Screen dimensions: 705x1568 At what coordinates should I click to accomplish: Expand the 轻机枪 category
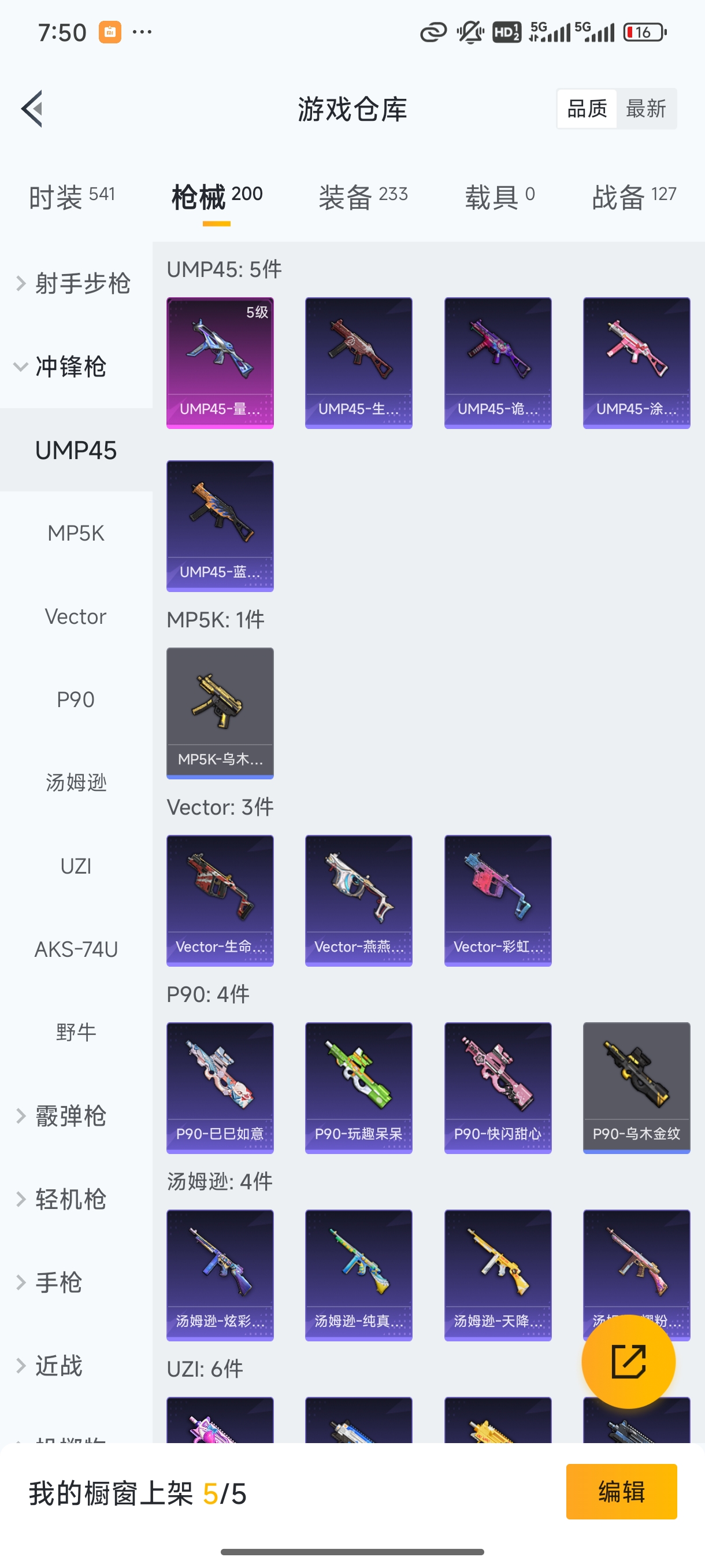click(61, 1199)
